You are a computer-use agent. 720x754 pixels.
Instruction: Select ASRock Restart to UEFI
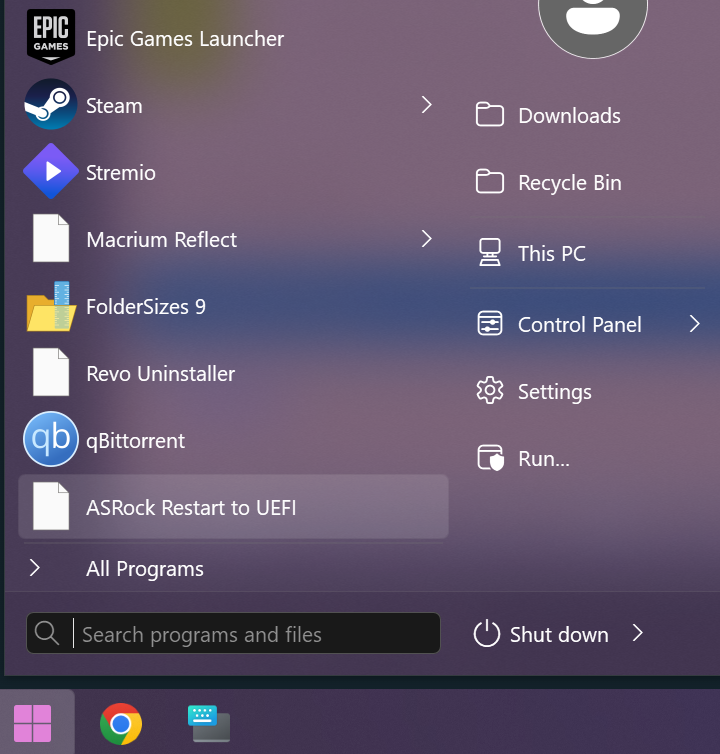tap(191, 508)
